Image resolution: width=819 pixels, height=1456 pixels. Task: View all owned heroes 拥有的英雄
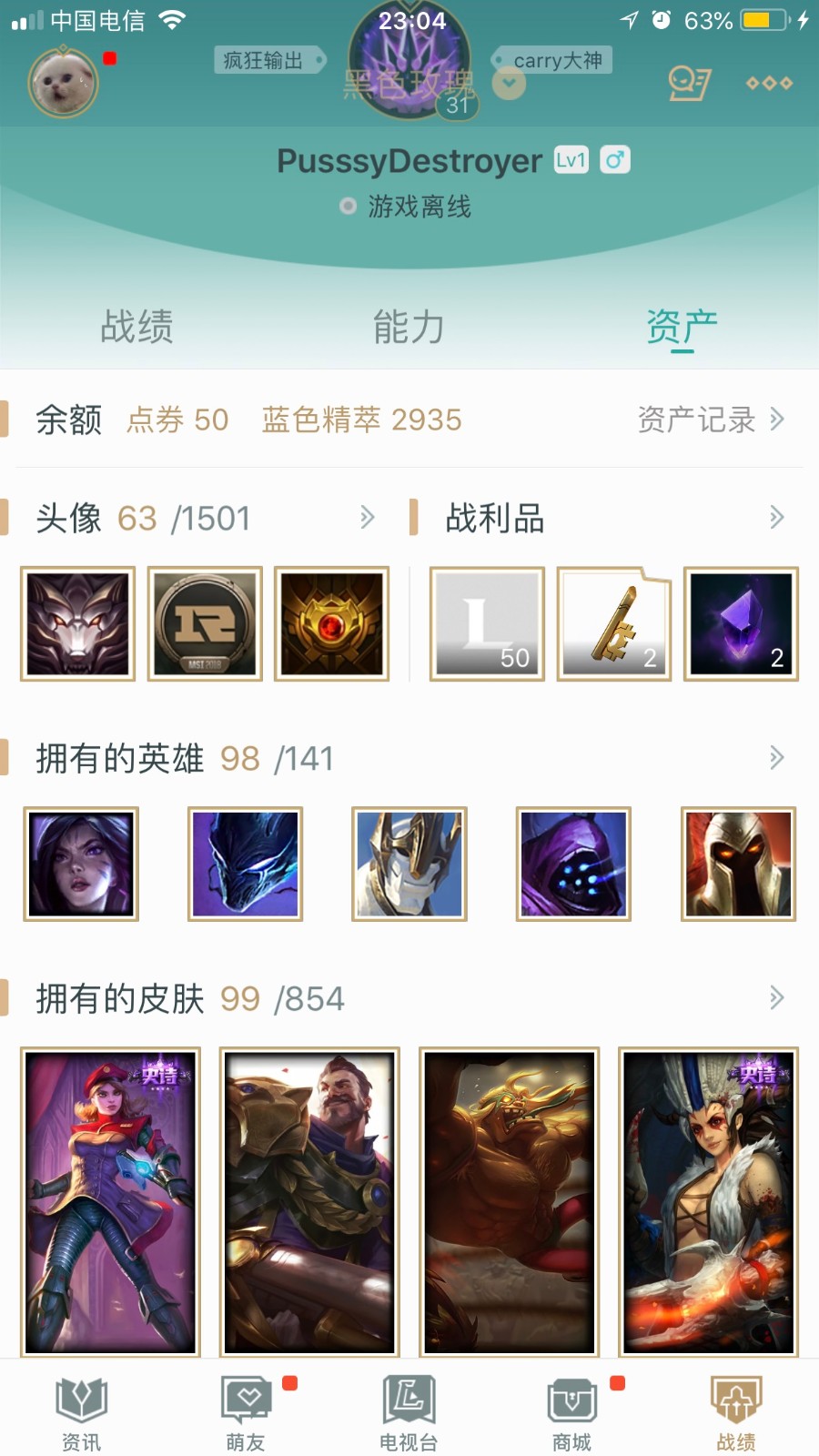point(776,758)
